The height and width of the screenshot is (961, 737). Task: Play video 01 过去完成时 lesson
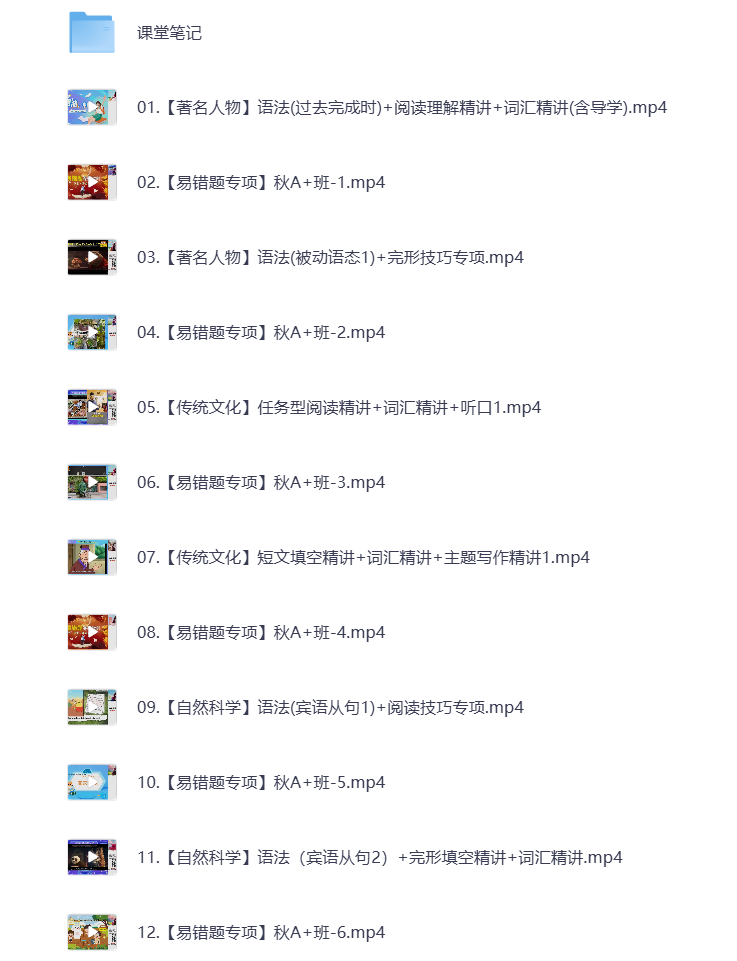point(400,108)
